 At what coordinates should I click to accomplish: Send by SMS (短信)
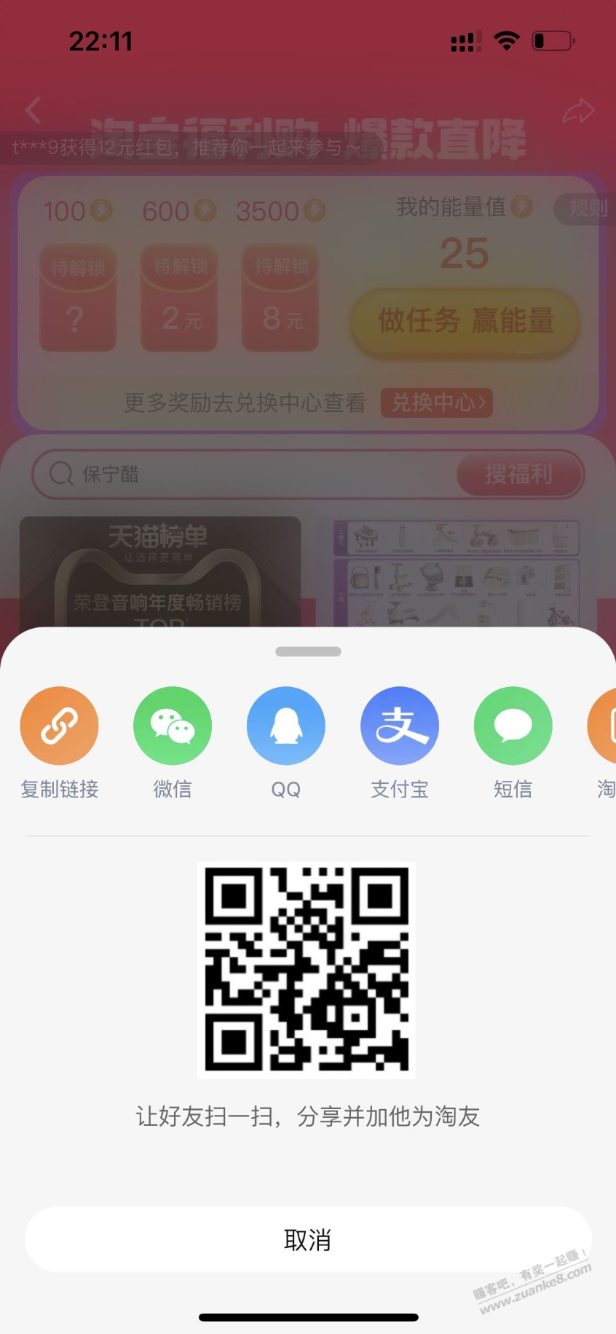(x=512, y=726)
